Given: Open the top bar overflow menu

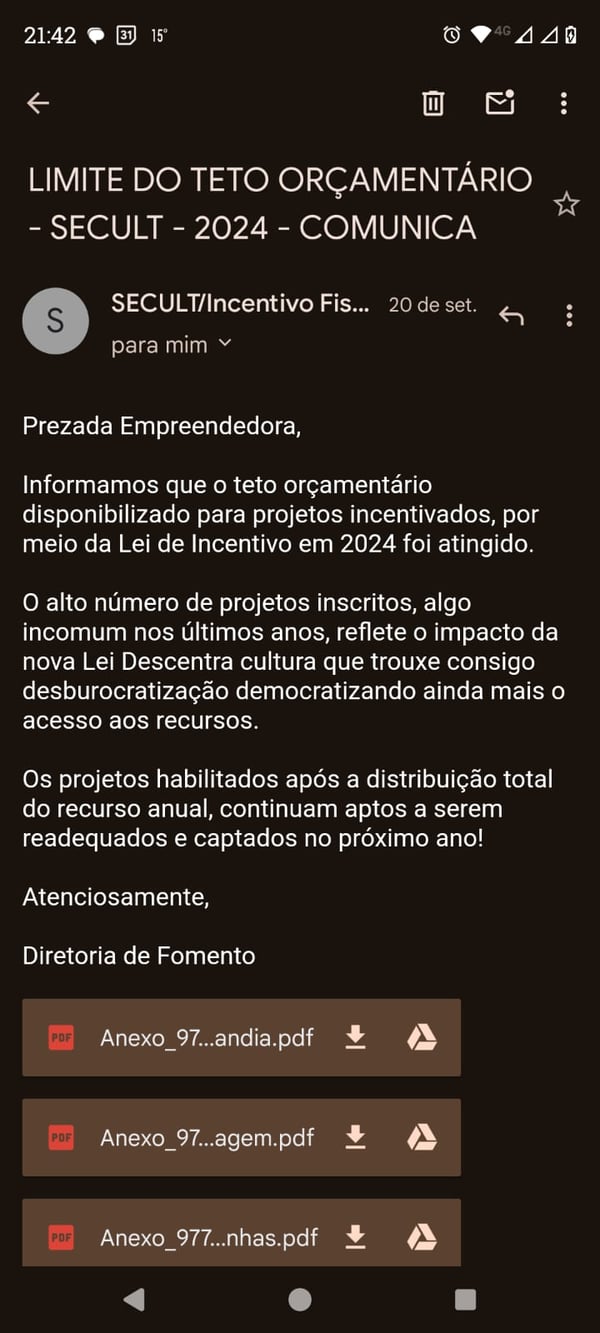Looking at the screenshot, I should pyautogui.click(x=564, y=103).
